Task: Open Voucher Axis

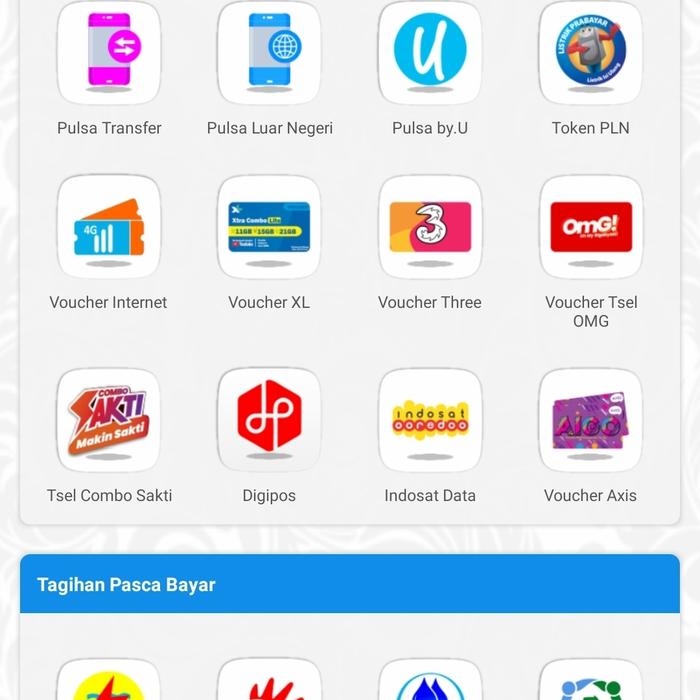Action: (590, 420)
